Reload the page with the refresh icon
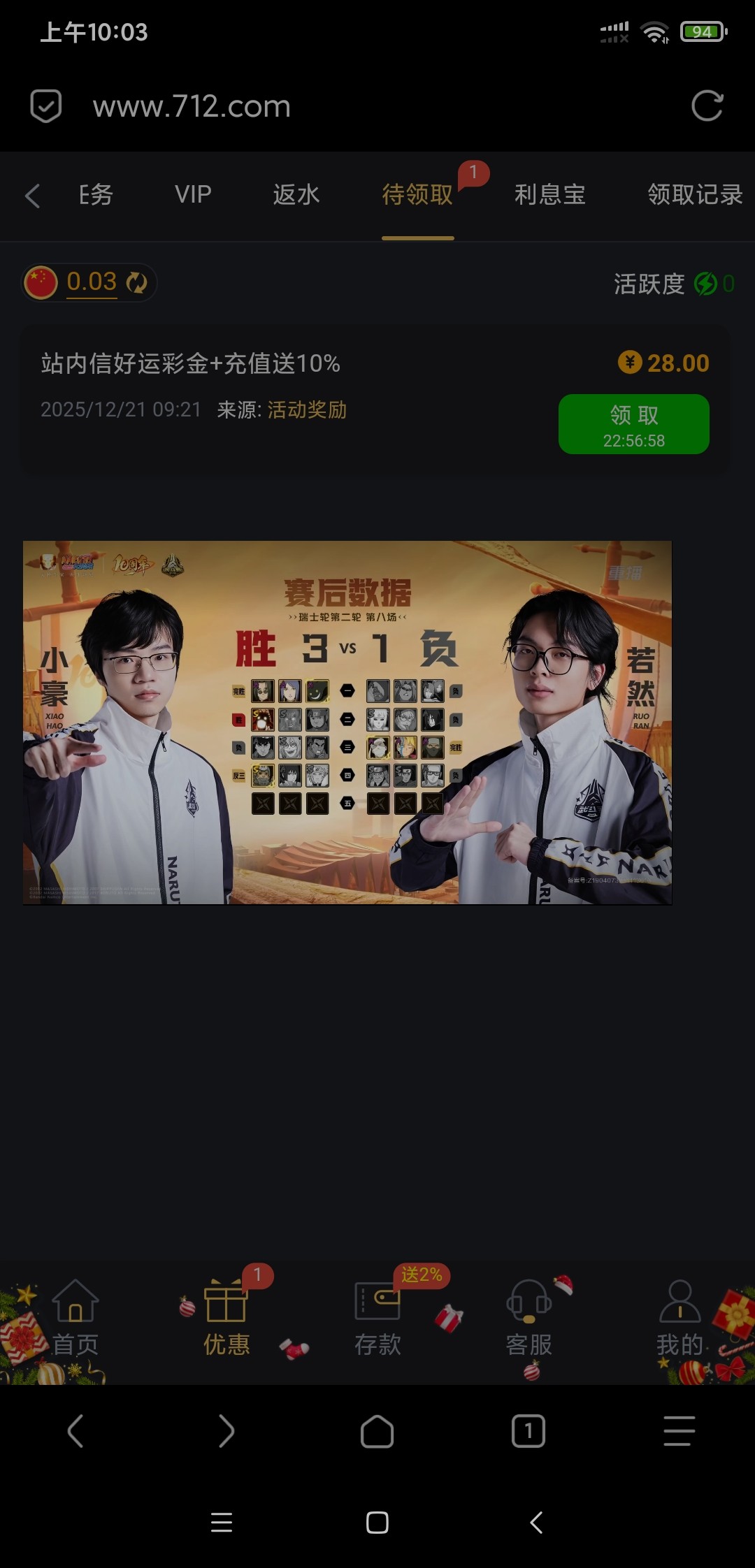The width and height of the screenshot is (755, 1568). 707,106
